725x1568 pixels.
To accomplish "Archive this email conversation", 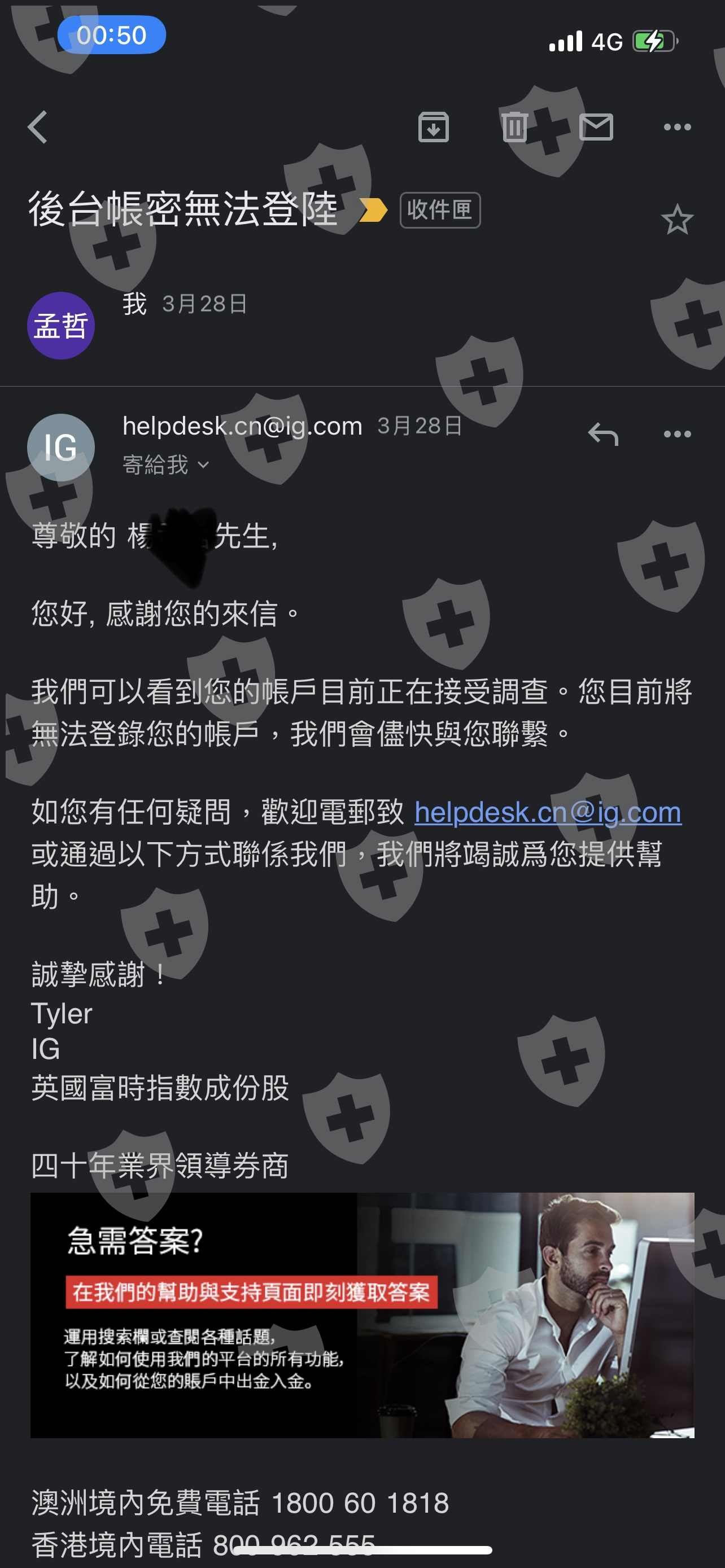I will pos(434,126).
